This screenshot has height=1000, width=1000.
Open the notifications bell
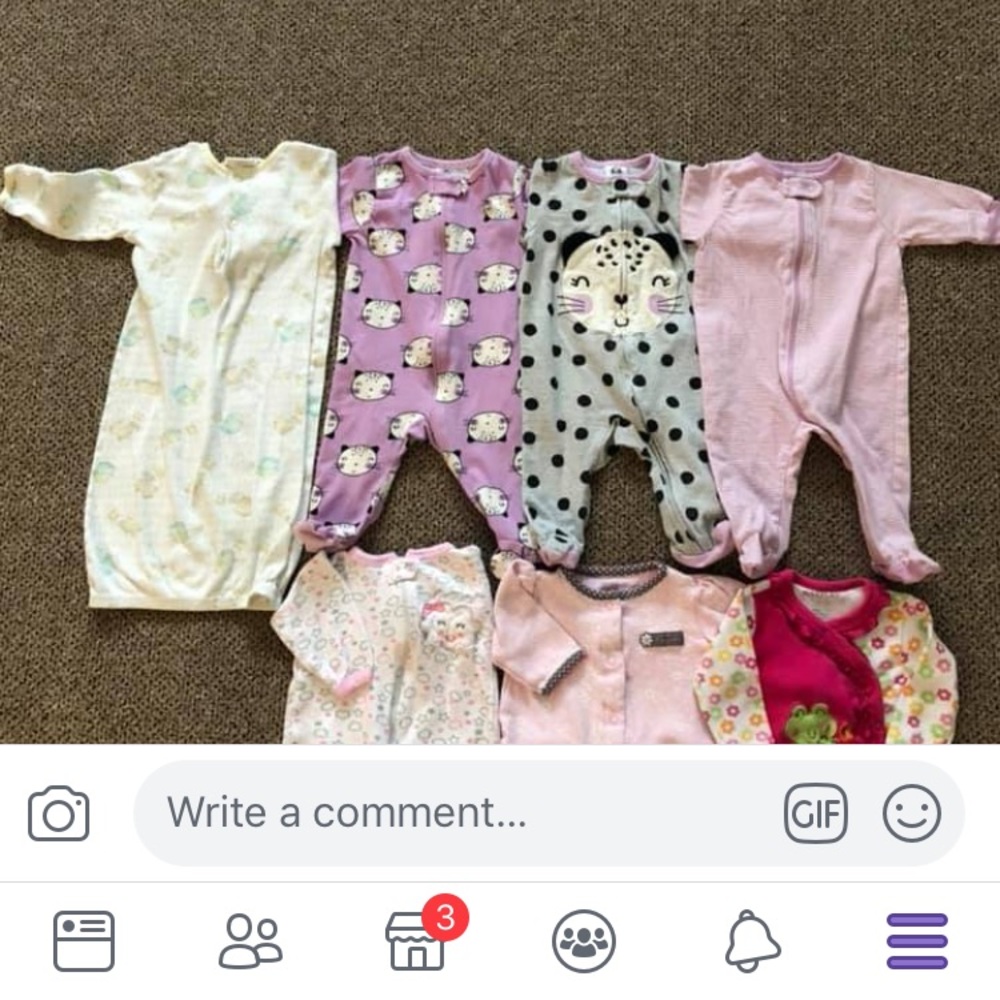(752, 940)
